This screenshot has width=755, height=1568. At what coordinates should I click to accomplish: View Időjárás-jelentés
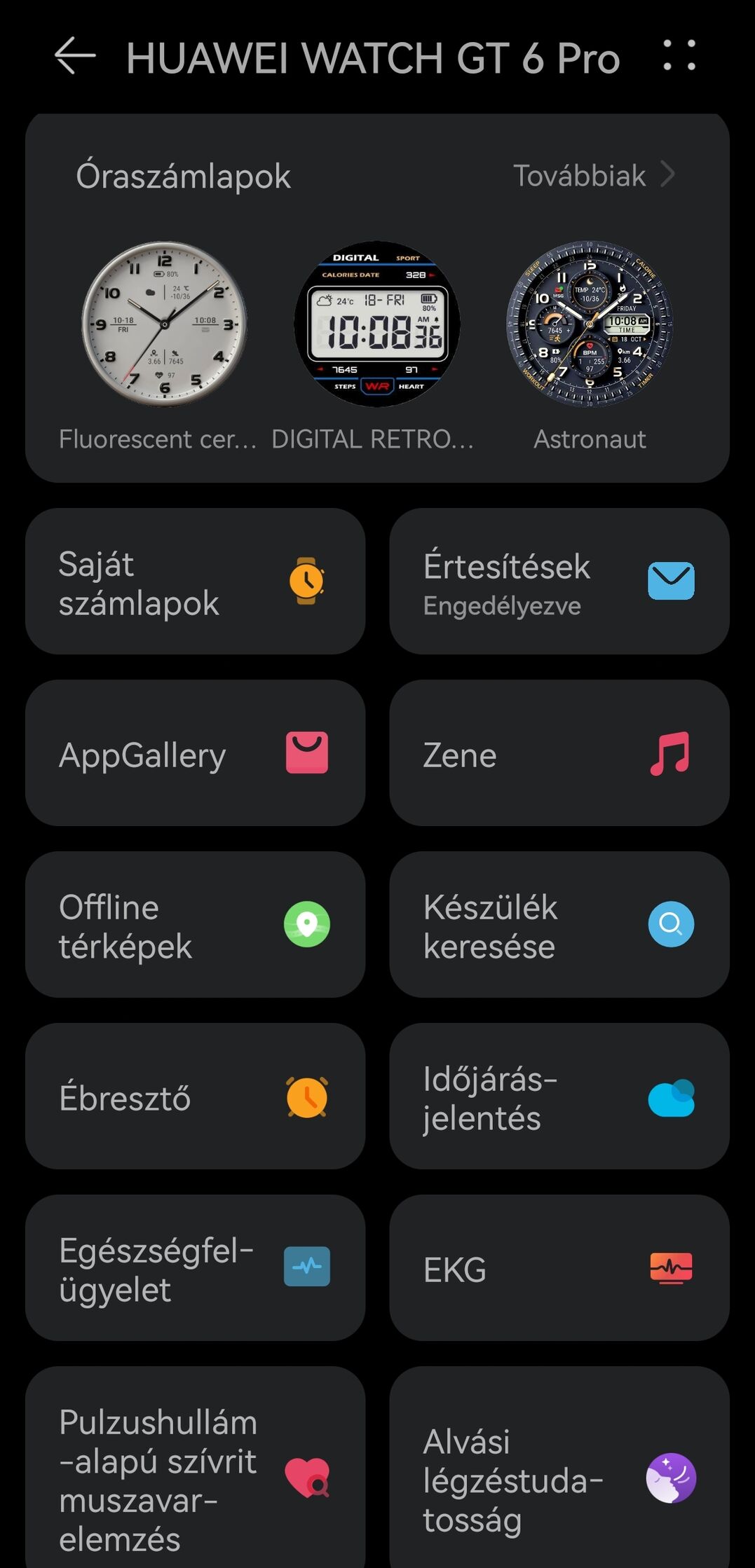click(559, 1096)
